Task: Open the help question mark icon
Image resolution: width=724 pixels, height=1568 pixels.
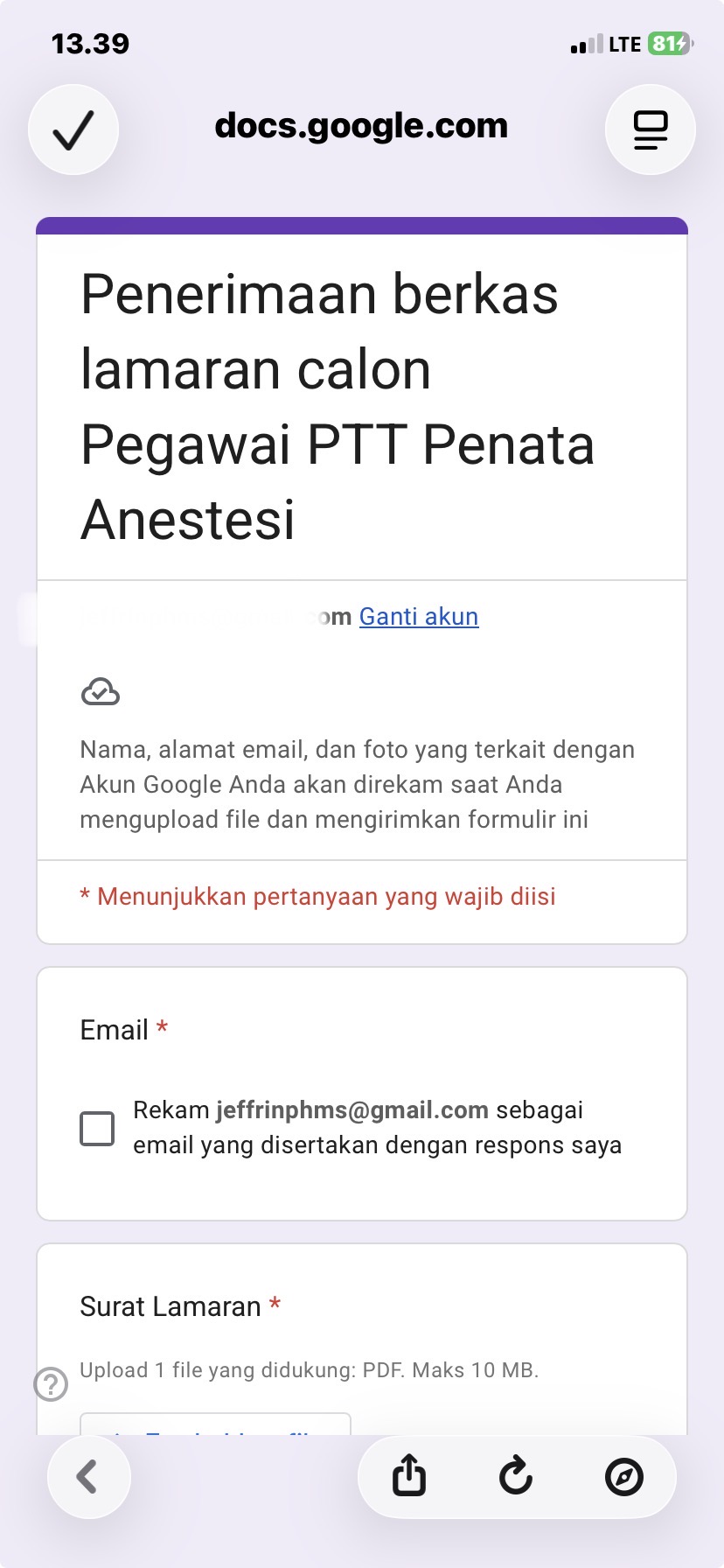Action: pyautogui.click(x=51, y=1384)
